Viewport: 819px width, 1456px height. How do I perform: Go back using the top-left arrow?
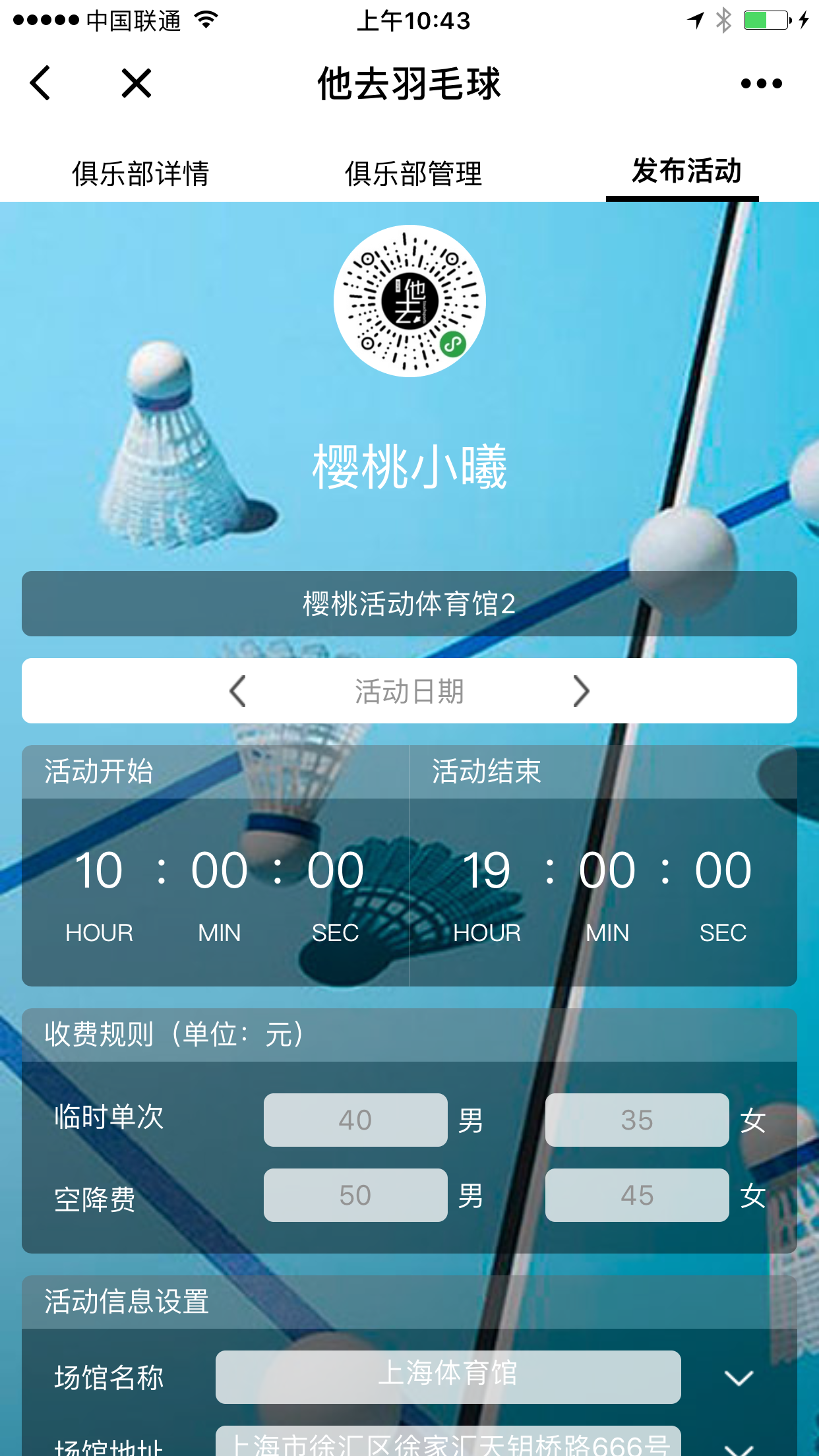(41, 84)
